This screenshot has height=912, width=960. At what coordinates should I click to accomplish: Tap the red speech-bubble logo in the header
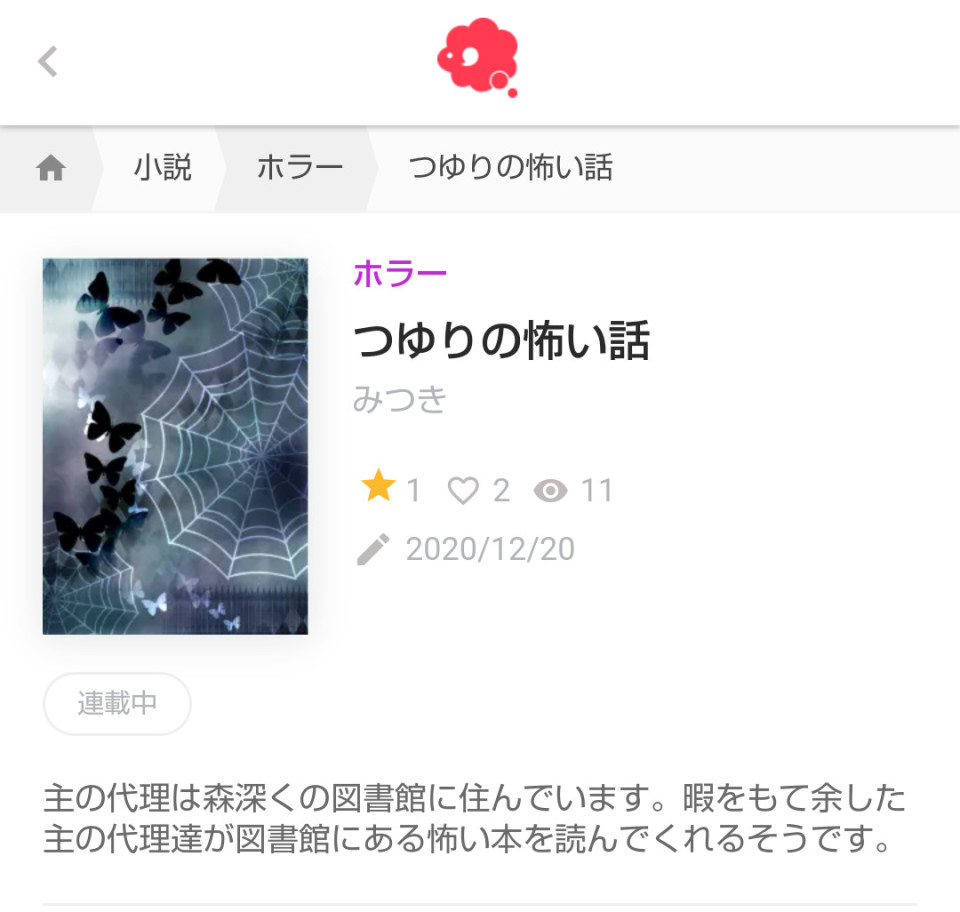click(x=478, y=58)
